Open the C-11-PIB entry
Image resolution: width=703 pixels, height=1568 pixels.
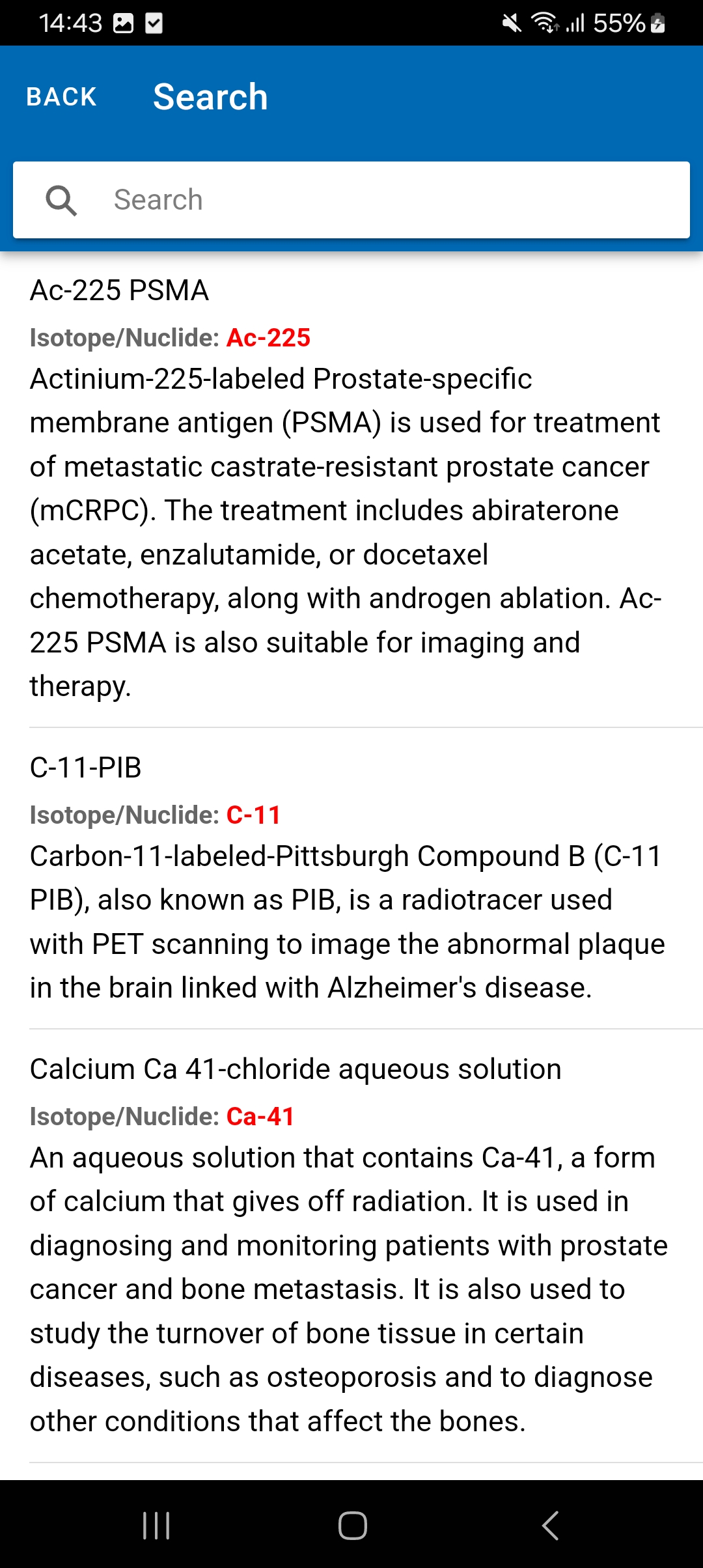[x=351, y=878]
